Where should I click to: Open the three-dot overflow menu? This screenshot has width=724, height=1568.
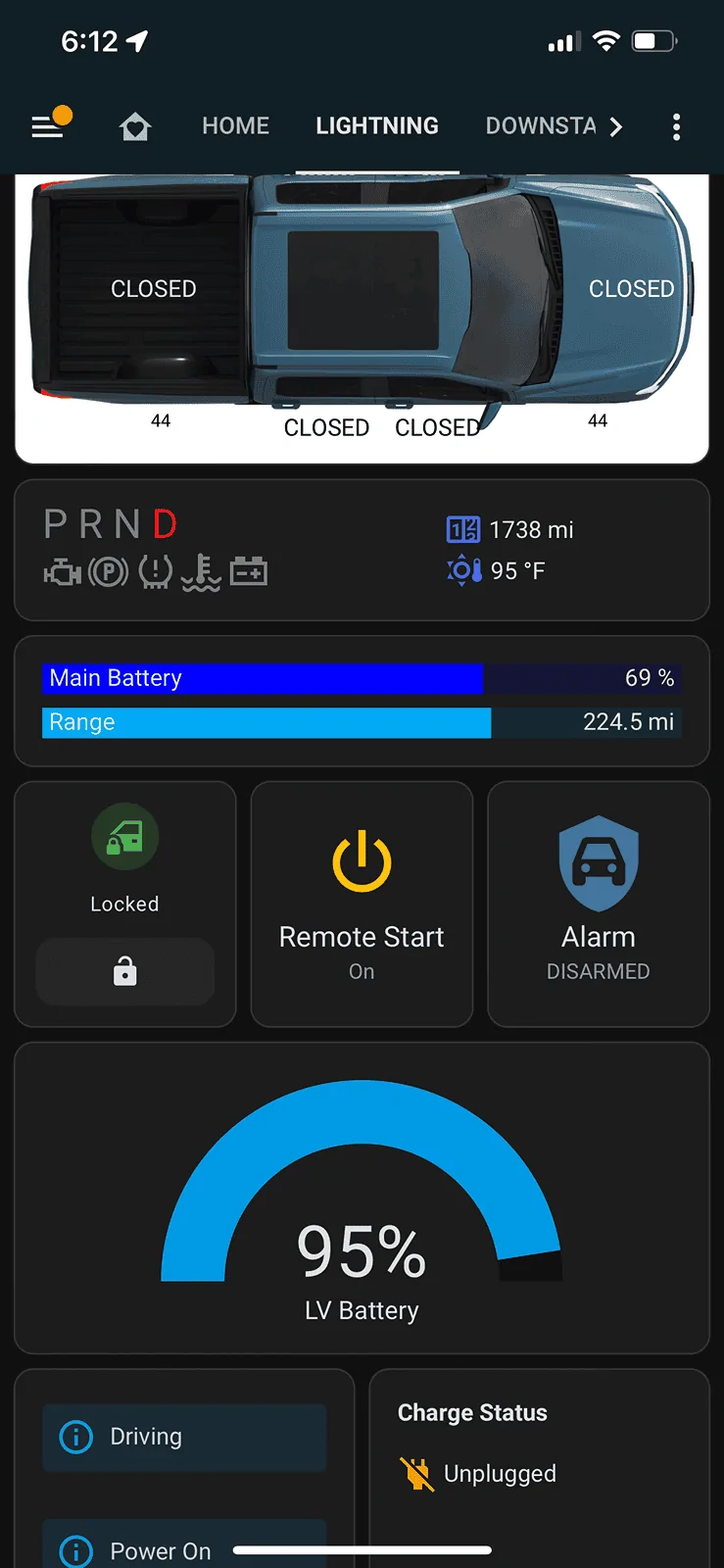[676, 126]
